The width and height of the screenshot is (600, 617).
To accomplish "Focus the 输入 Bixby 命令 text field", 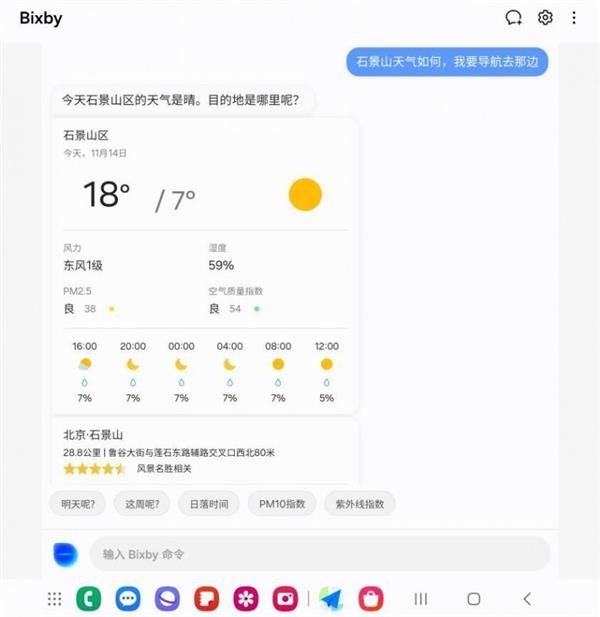I will click(320, 554).
